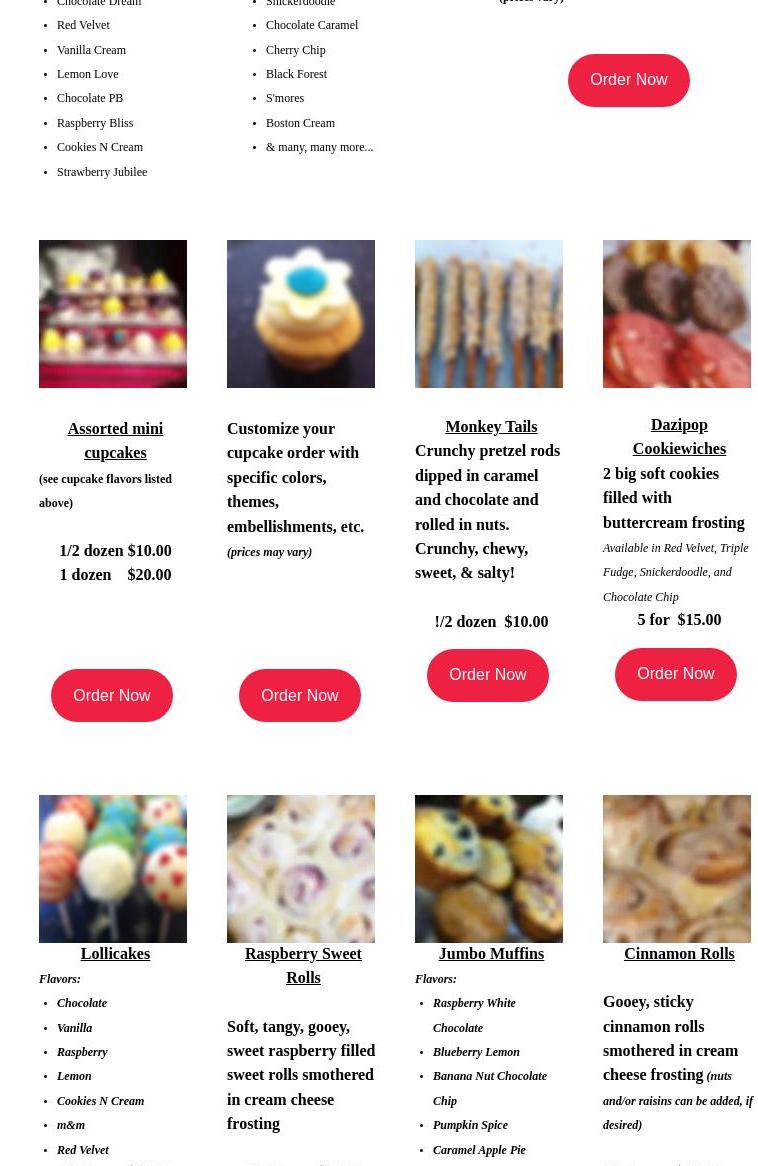Order Monkey Tails pretzel rods now
Viewport: 758px width, 1166px height.
click(x=488, y=675)
